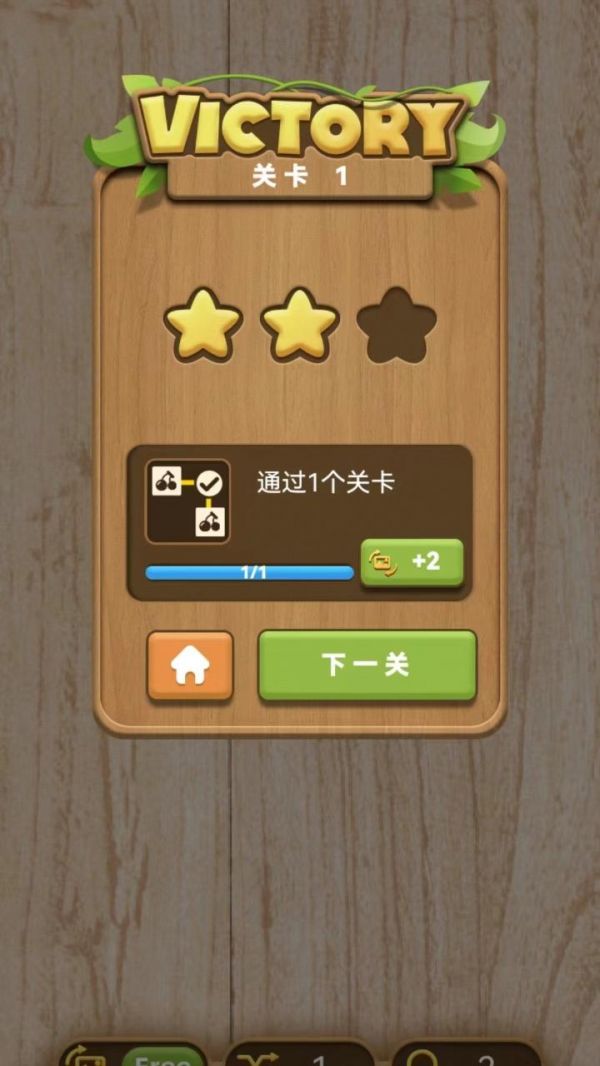
Task: Use the magnifier hint booster
Action: click(465, 1056)
